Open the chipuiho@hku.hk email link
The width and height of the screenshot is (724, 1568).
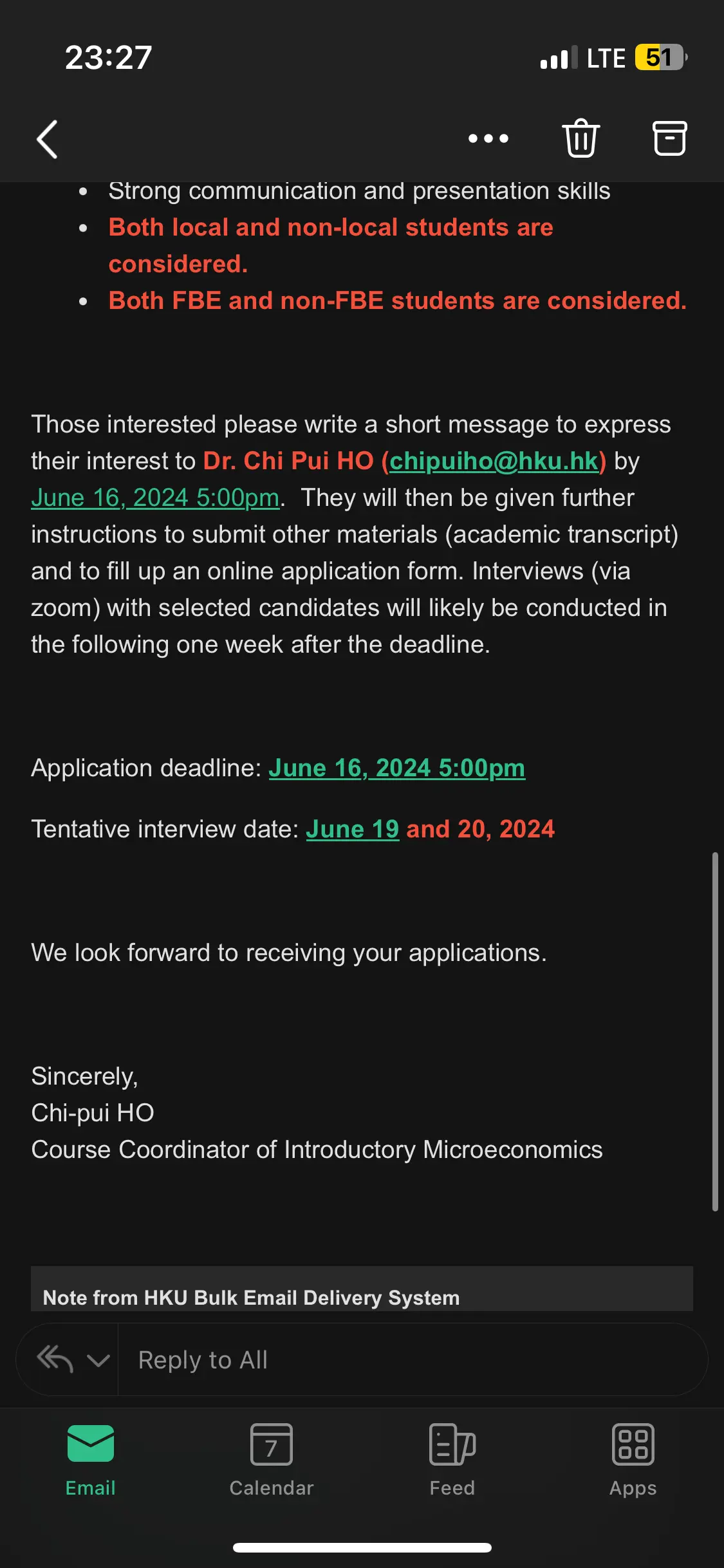tap(494, 461)
